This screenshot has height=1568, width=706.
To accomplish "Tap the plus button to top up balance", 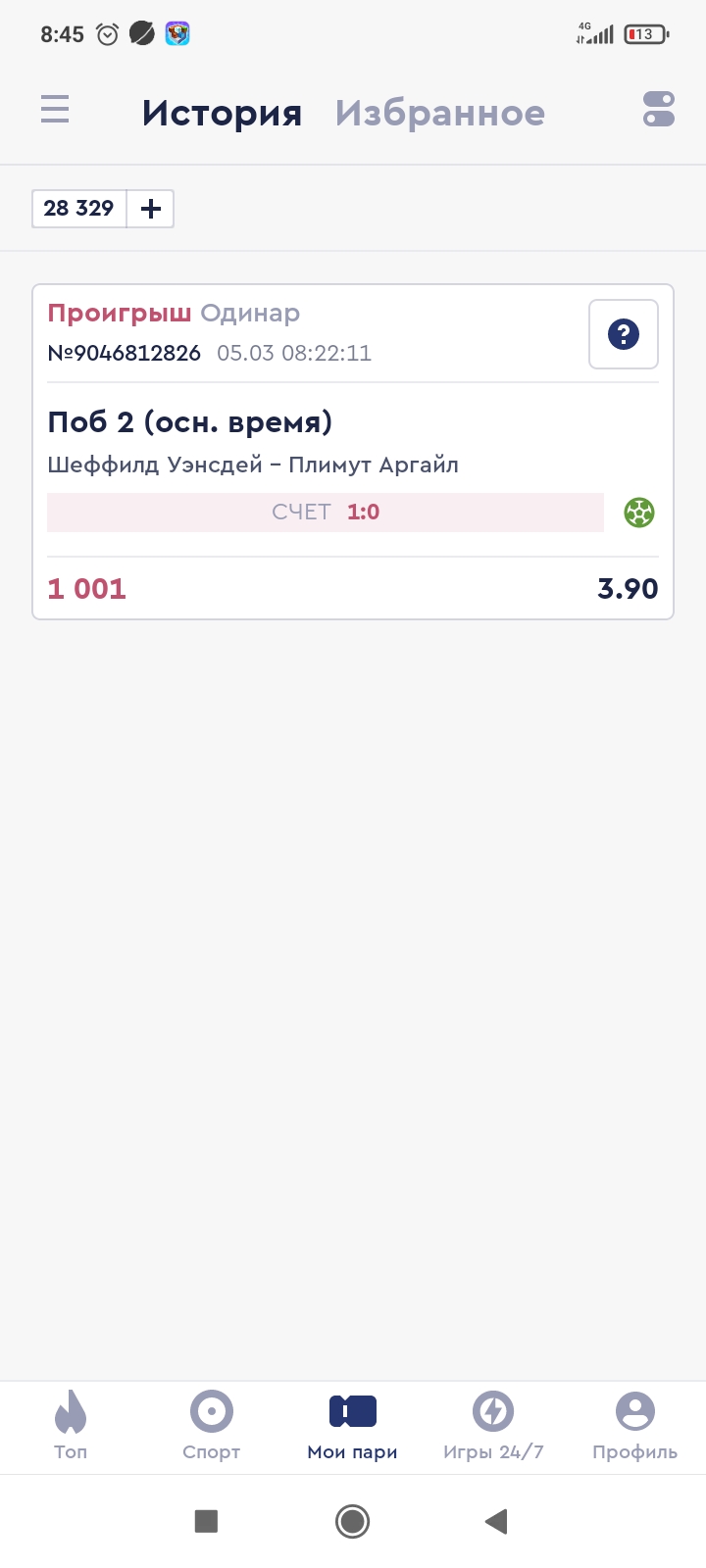I will [x=151, y=209].
